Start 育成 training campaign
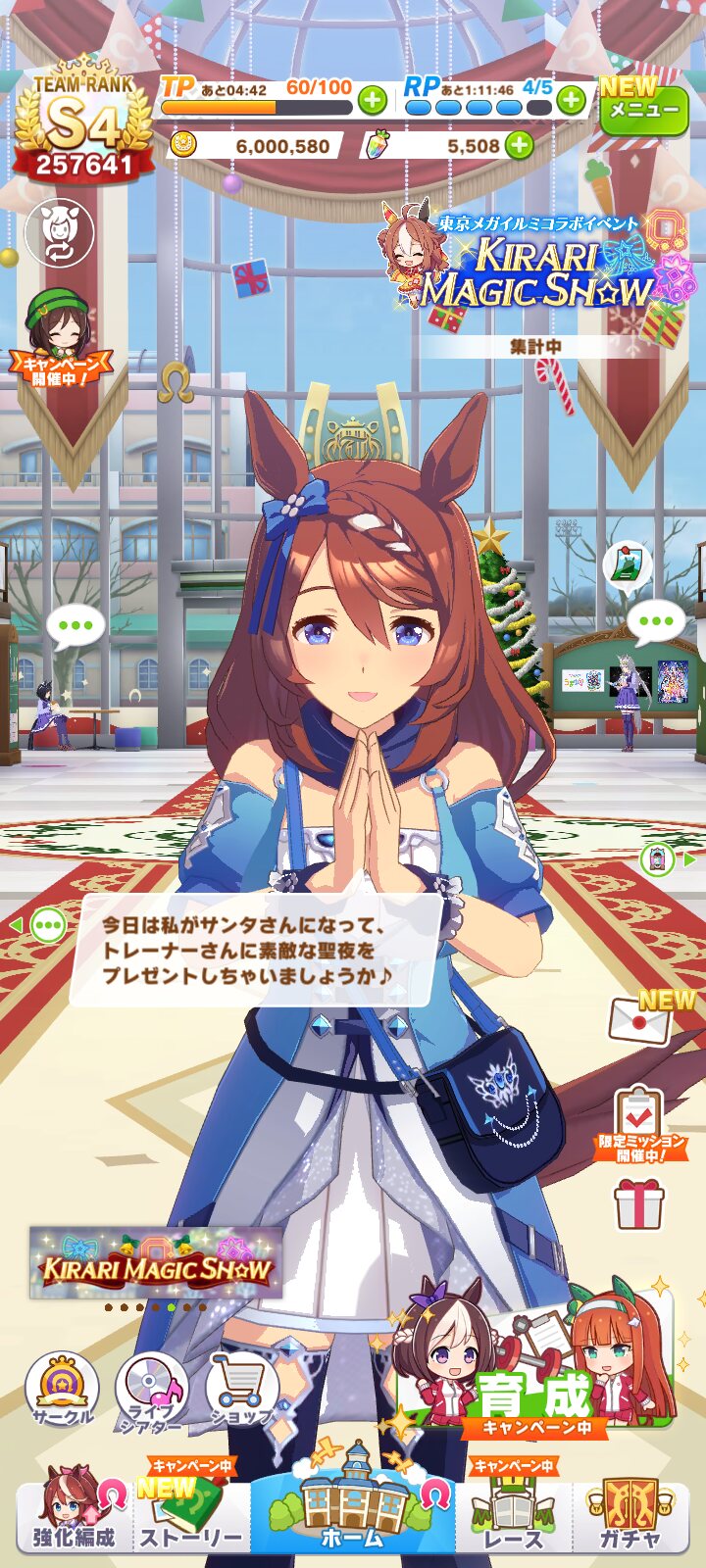Screen dimensions: 706x1568 534,1357
